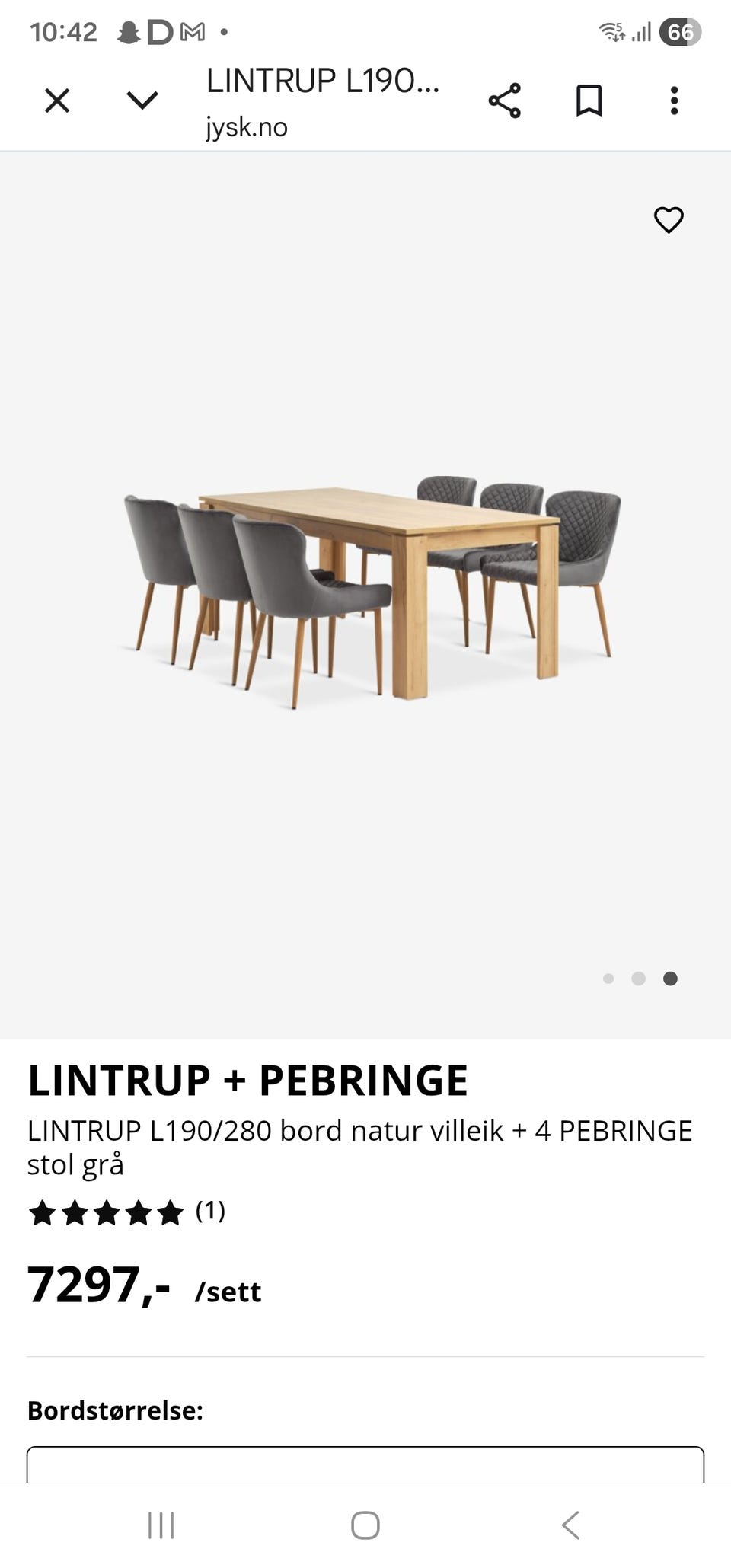This screenshot has height=1568, width=731.
Task: Open the product review count link
Action: (210, 1211)
